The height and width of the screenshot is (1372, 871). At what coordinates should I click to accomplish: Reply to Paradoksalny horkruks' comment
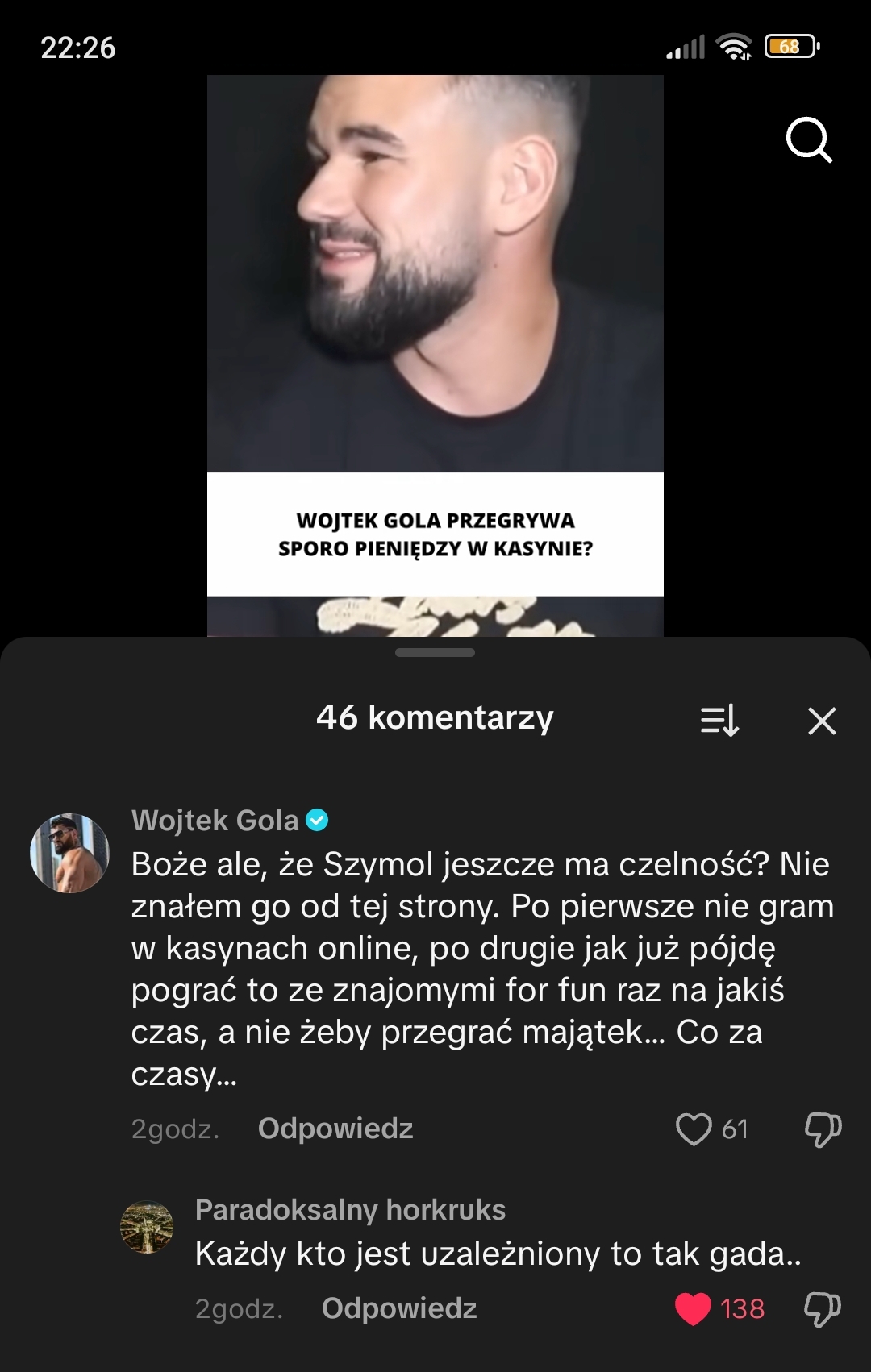point(398,1308)
